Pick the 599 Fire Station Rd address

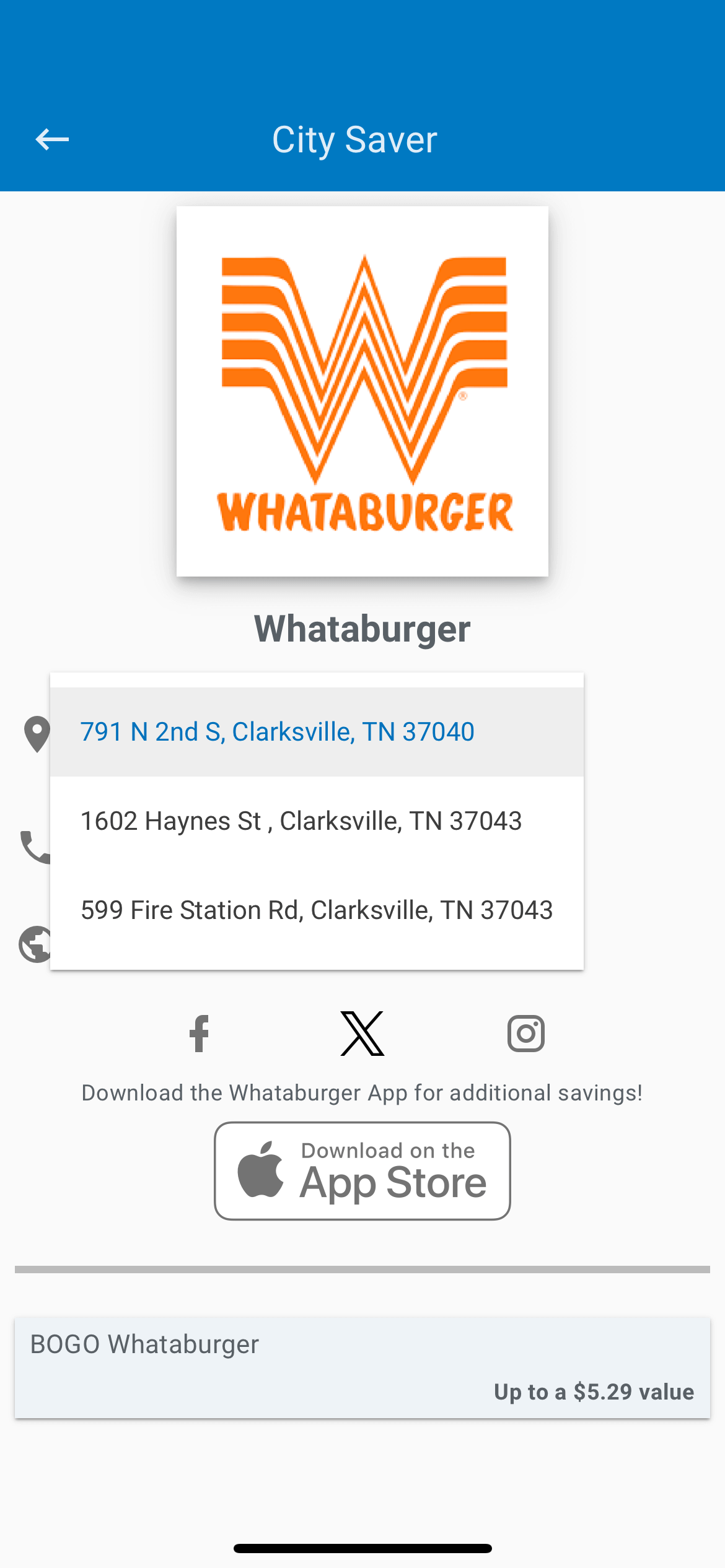(316, 910)
